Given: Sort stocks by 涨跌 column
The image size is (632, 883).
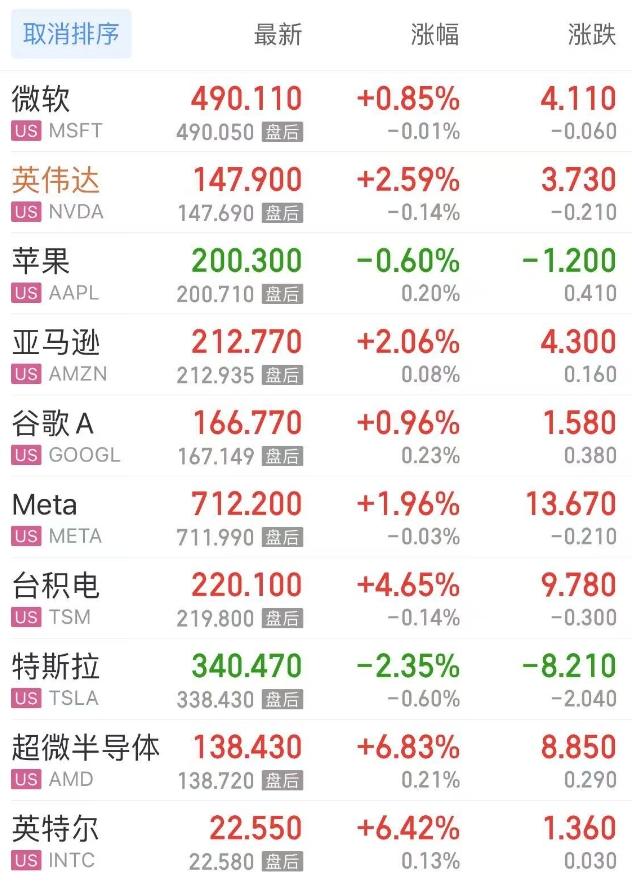Looking at the screenshot, I should tap(592, 35).
